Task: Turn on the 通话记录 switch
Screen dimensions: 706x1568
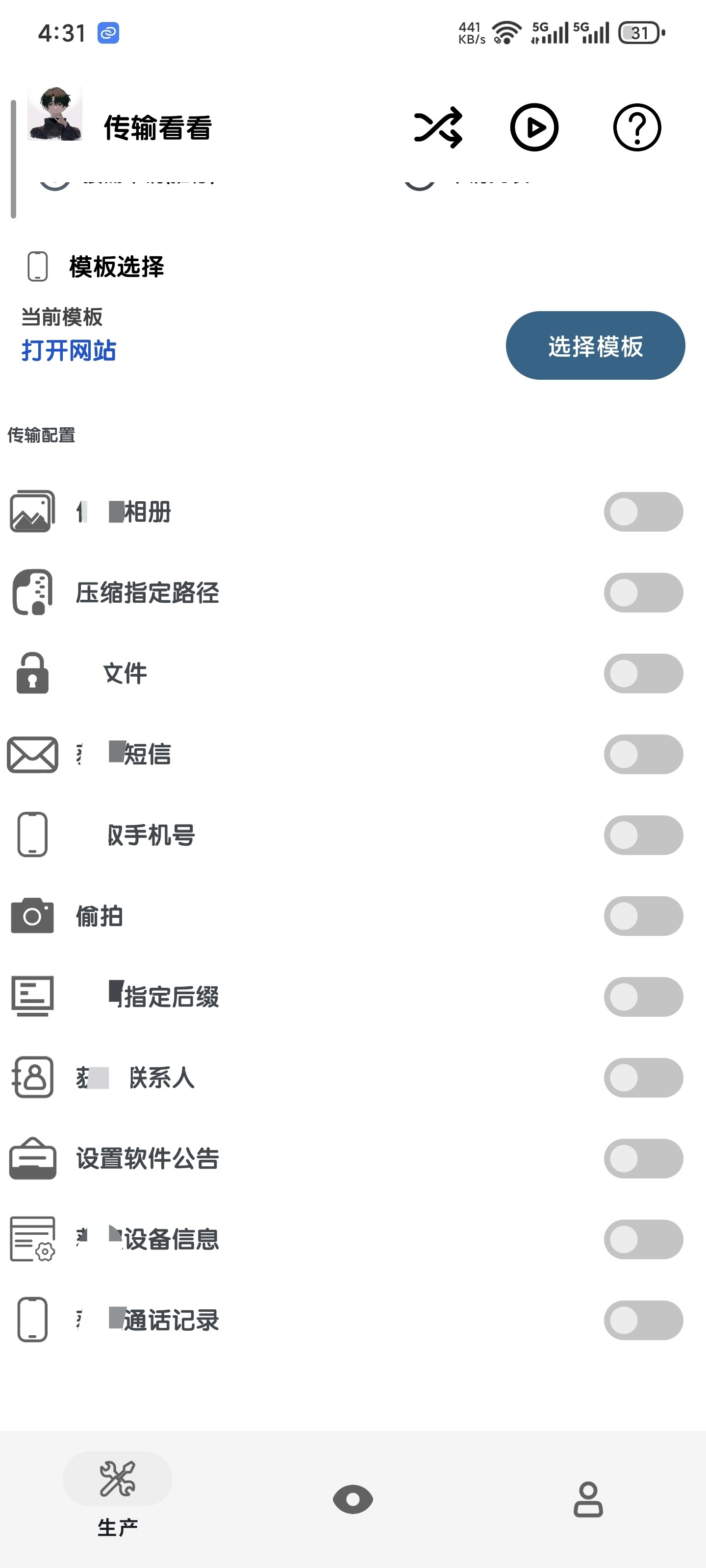Action: 644,1320
